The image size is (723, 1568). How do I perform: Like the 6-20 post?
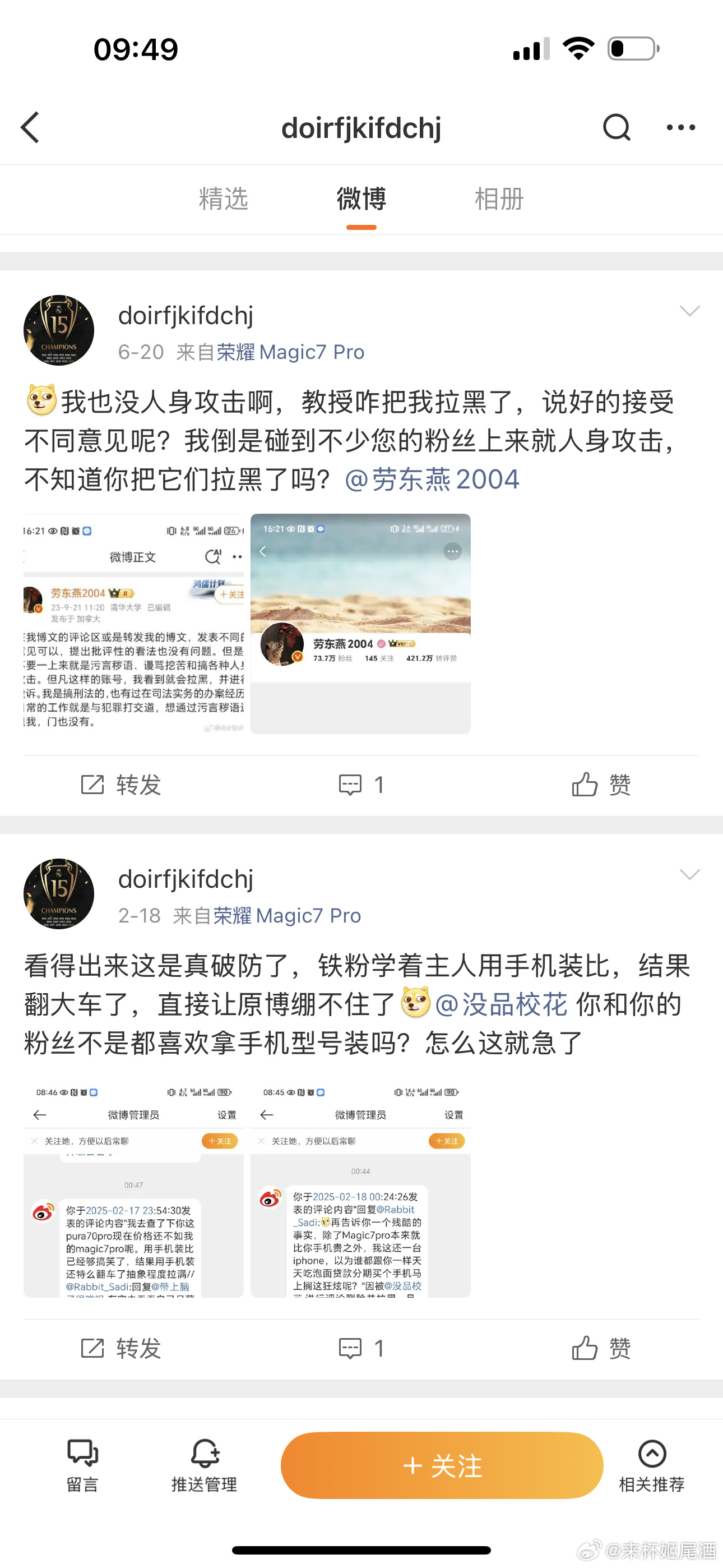[x=601, y=785]
